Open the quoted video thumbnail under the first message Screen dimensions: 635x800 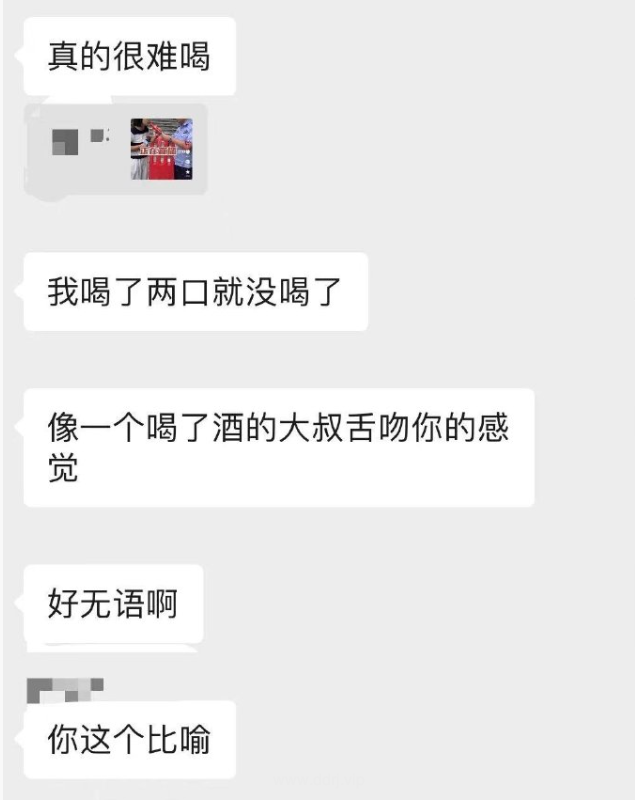pyautogui.click(x=161, y=149)
